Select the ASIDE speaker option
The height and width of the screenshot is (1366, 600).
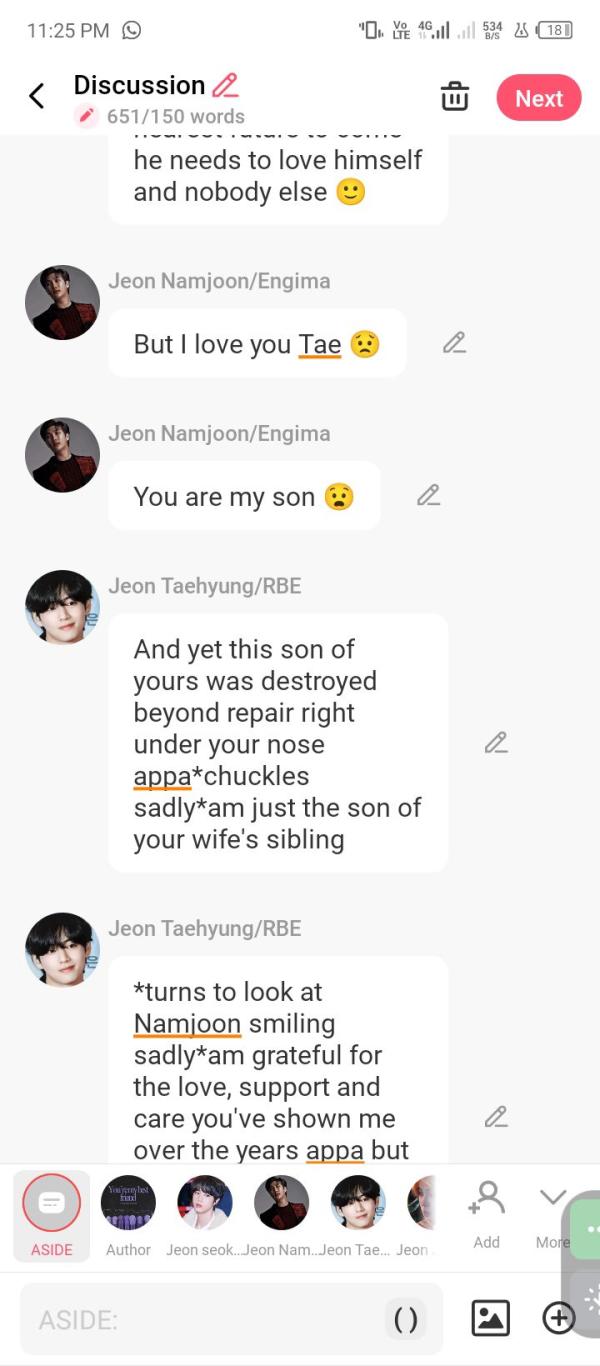pos(51,1215)
